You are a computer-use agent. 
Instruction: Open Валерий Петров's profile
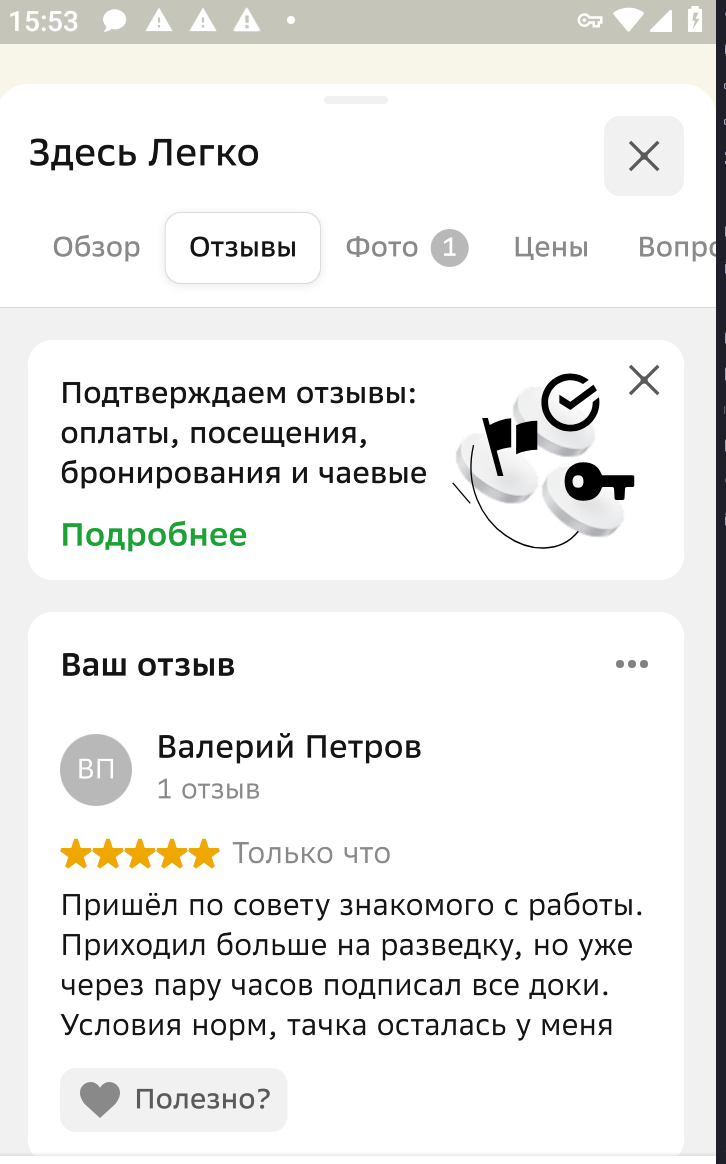289,747
